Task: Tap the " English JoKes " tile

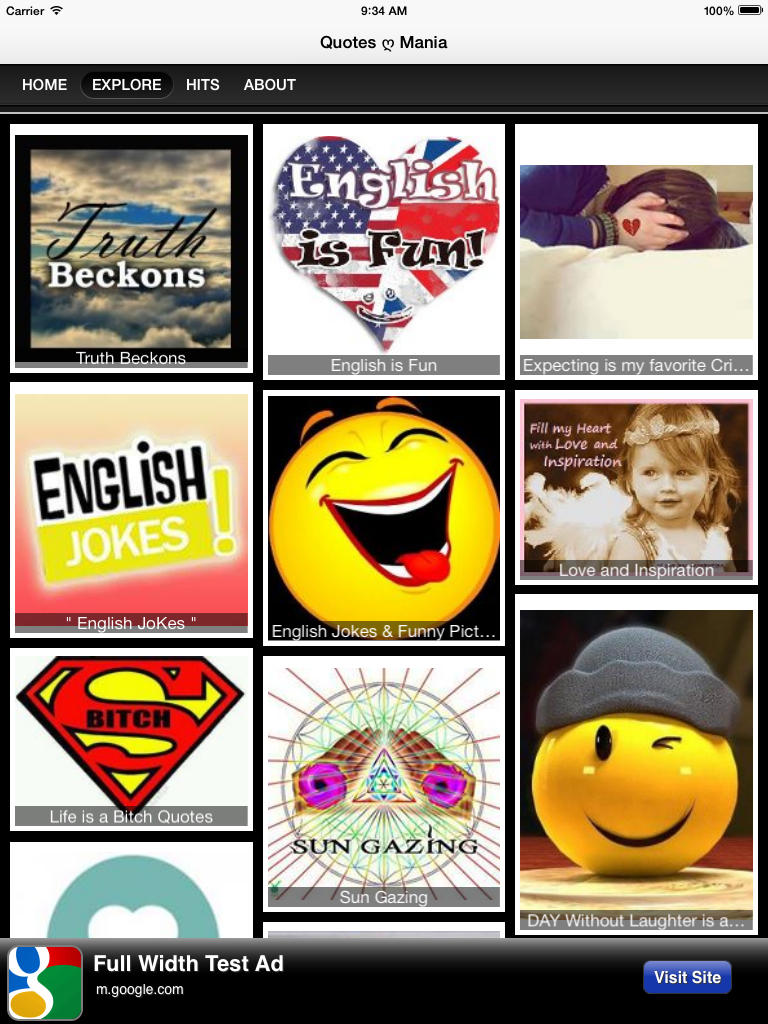Action: pyautogui.click(x=131, y=510)
